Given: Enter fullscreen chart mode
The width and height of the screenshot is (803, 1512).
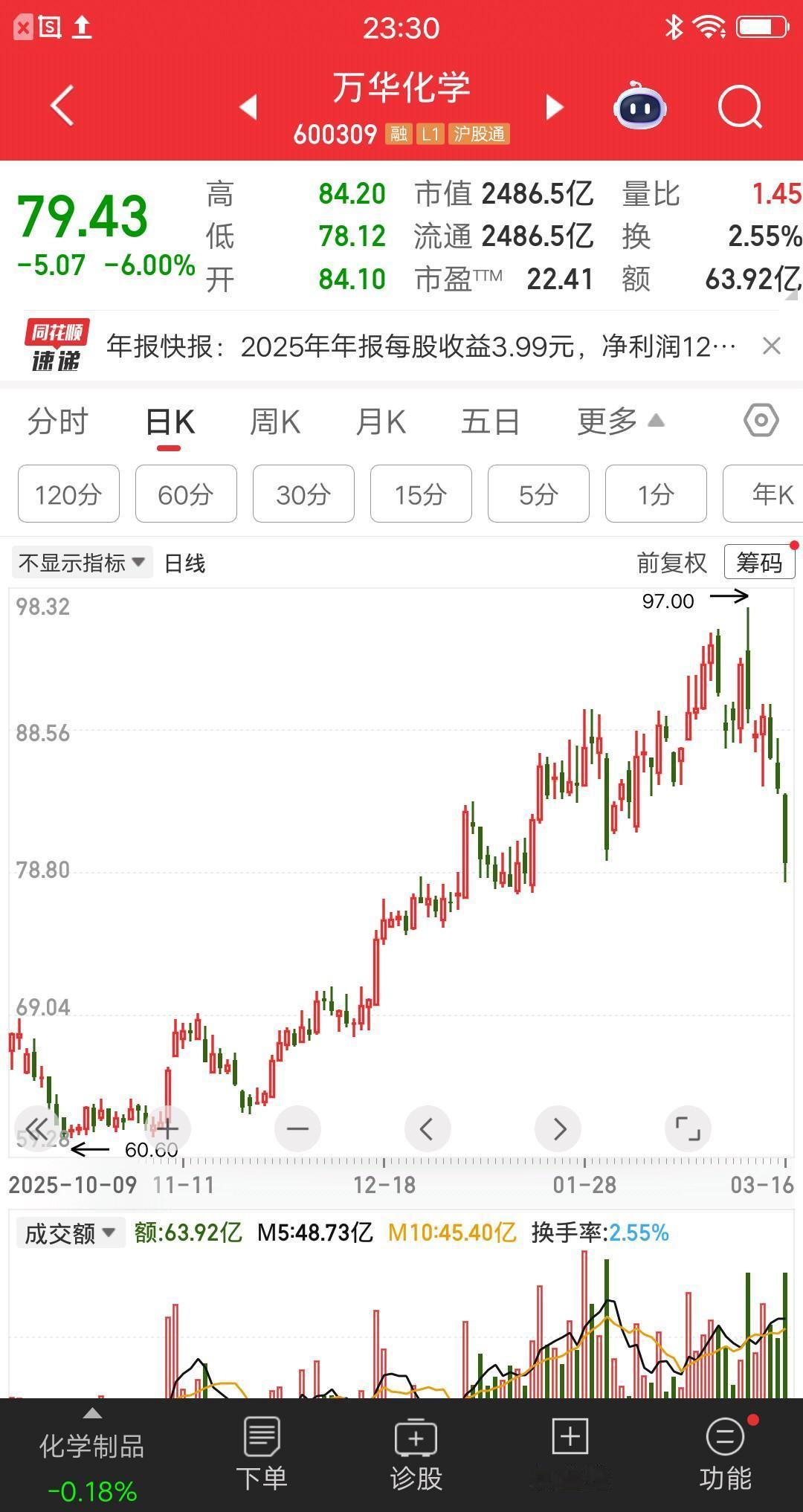Looking at the screenshot, I should pos(688,1128).
